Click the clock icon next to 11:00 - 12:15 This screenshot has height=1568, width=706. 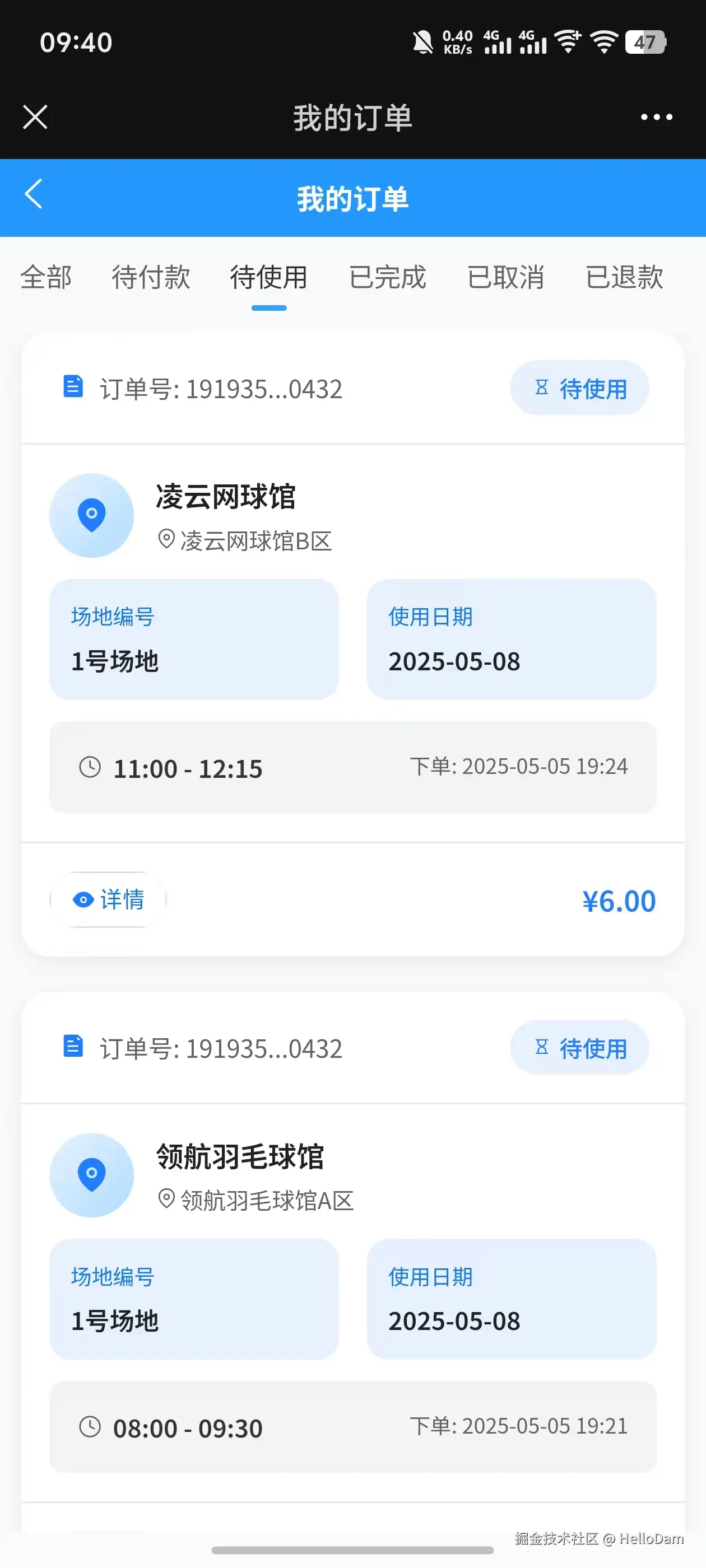[x=90, y=768]
